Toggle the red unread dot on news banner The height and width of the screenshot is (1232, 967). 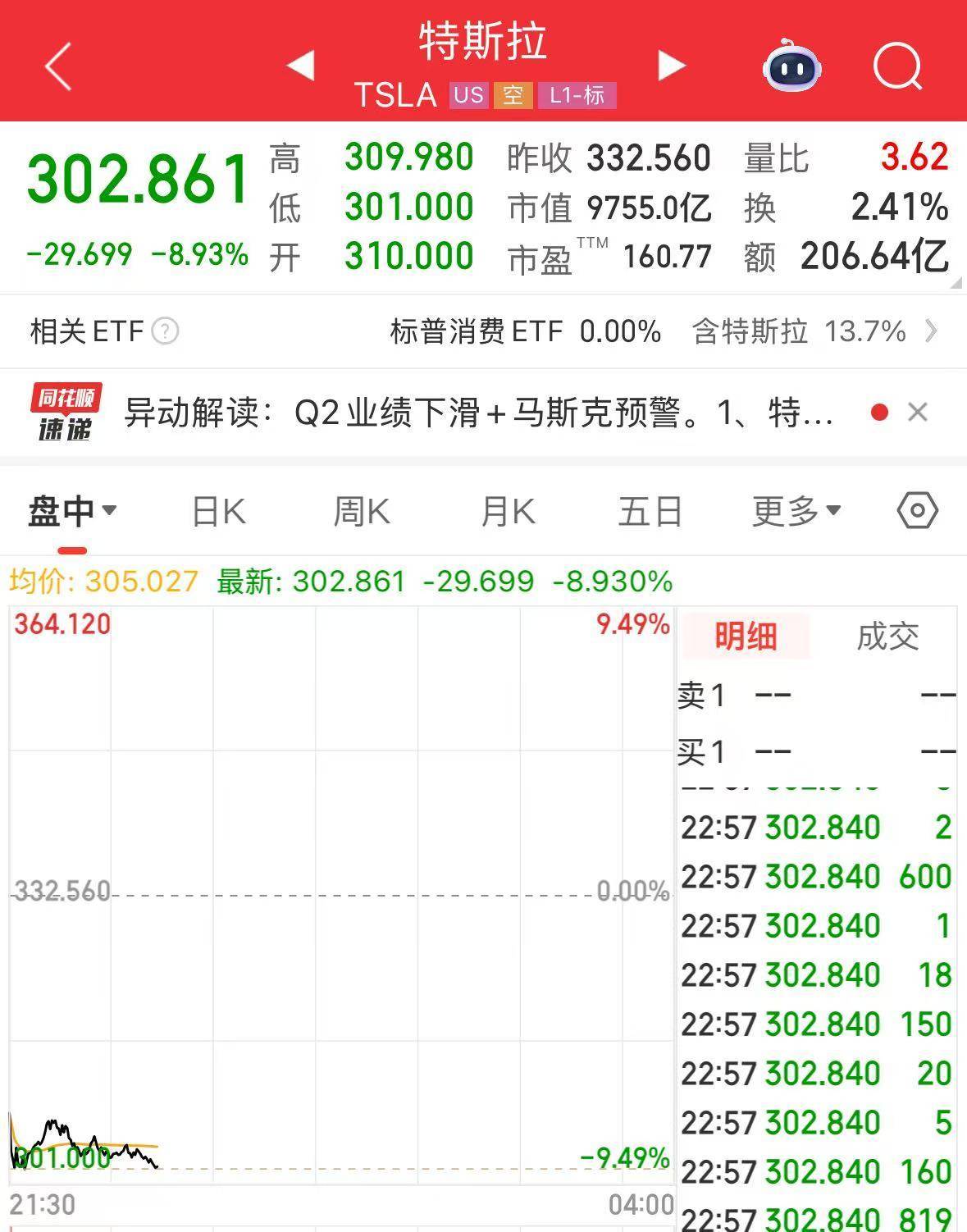(x=879, y=412)
